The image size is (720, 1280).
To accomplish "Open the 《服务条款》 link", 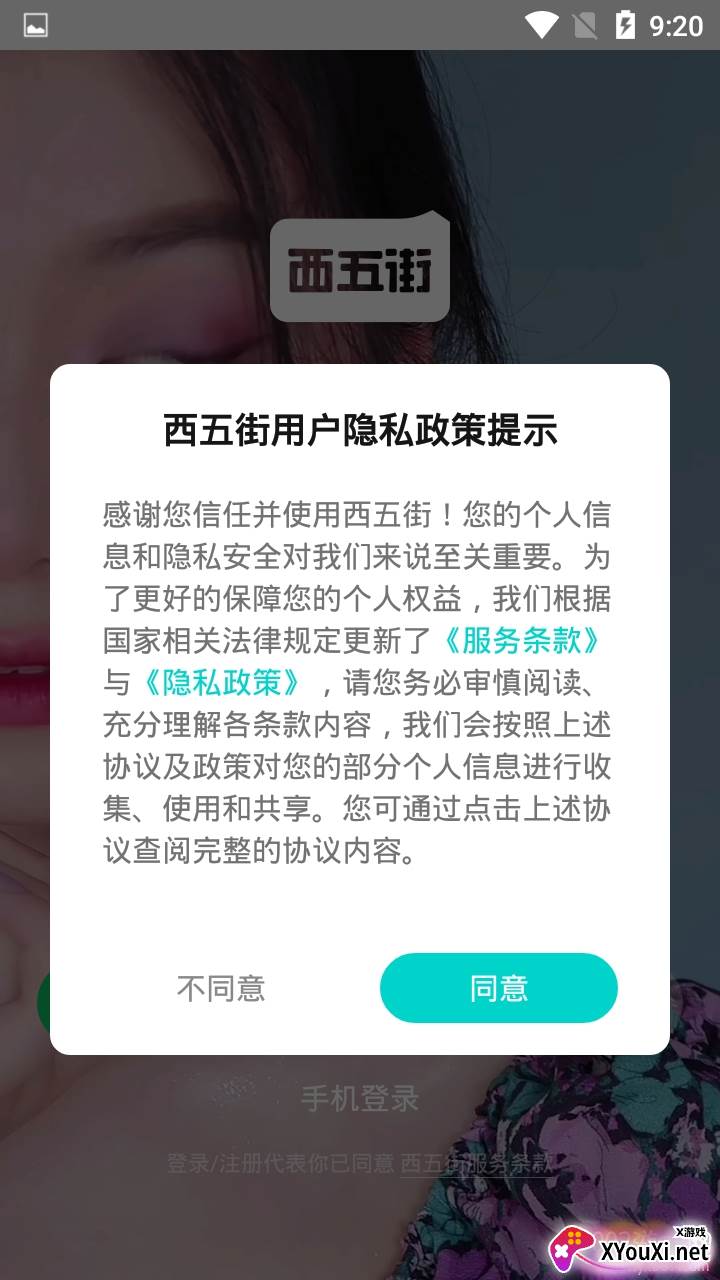I will [x=524, y=640].
